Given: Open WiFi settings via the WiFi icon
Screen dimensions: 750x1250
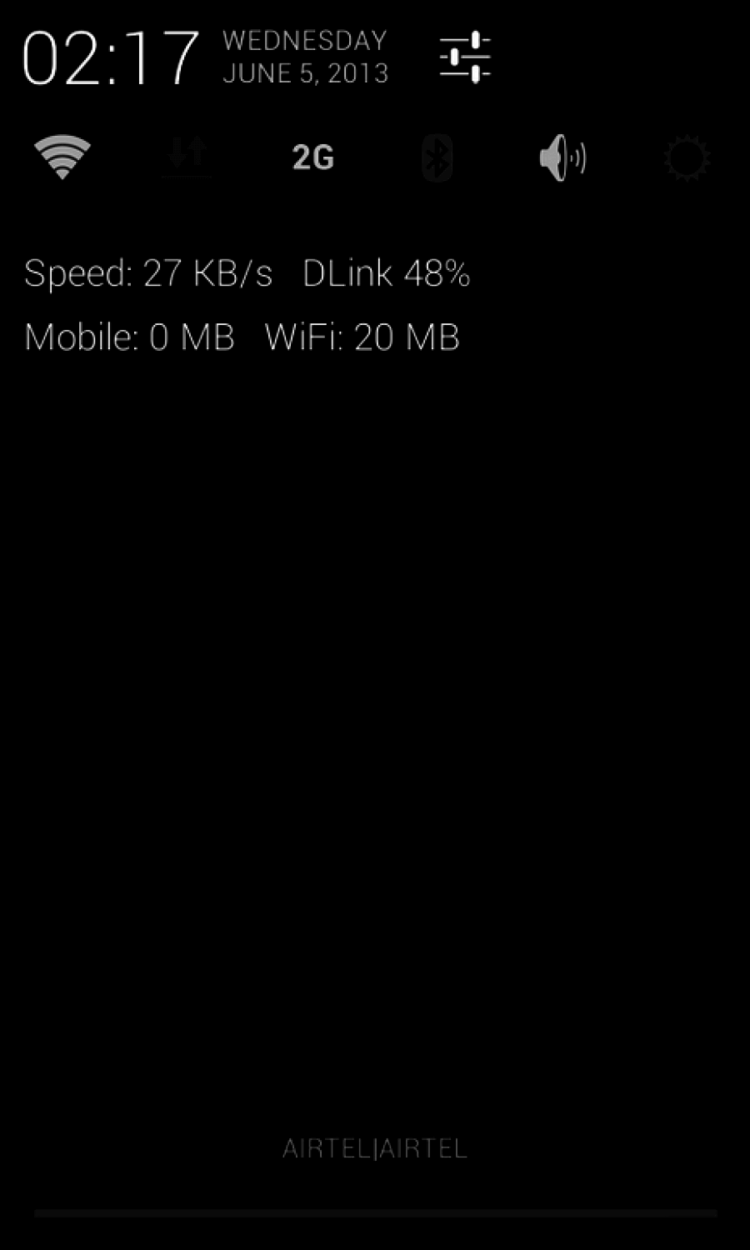Looking at the screenshot, I should pyautogui.click(x=63, y=157).
